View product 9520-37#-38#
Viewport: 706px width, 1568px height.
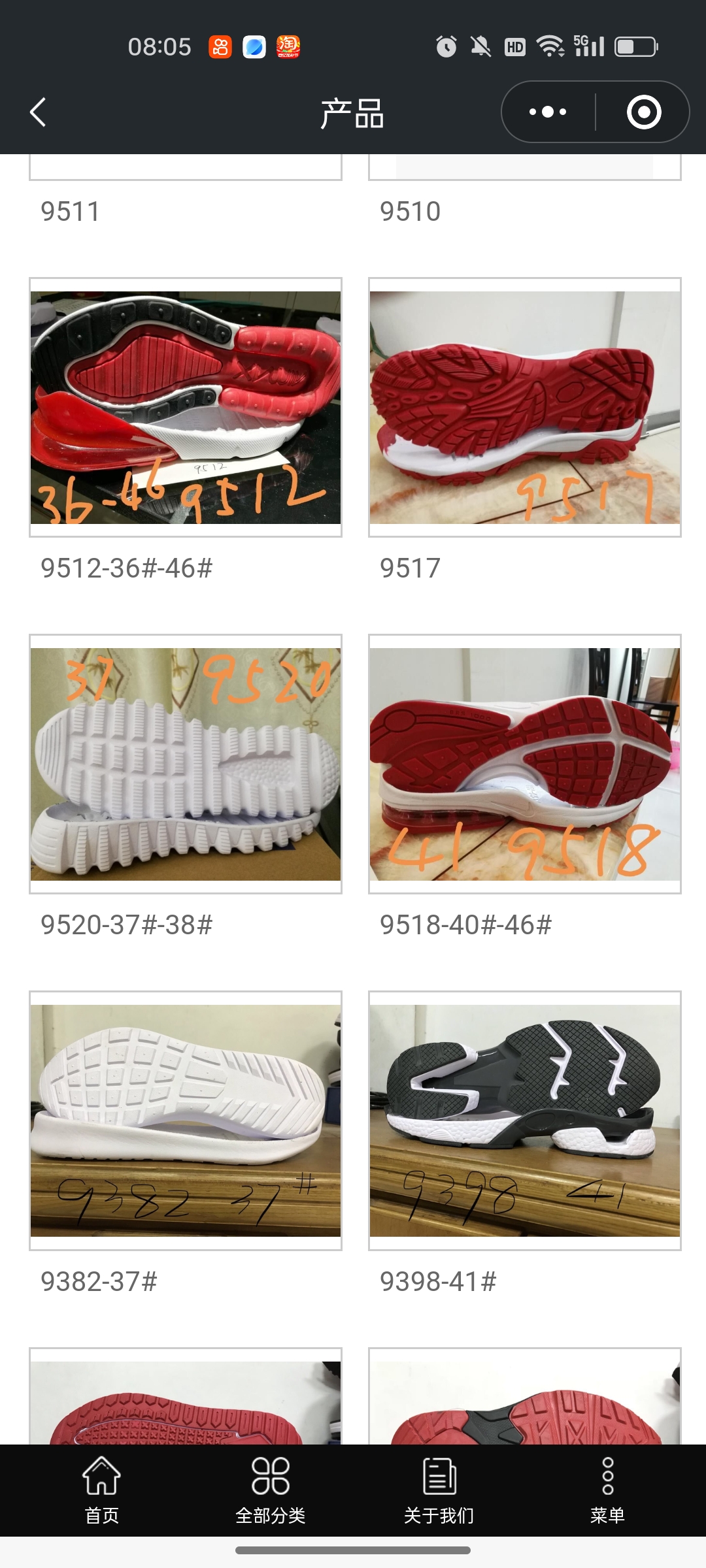click(186, 764)
